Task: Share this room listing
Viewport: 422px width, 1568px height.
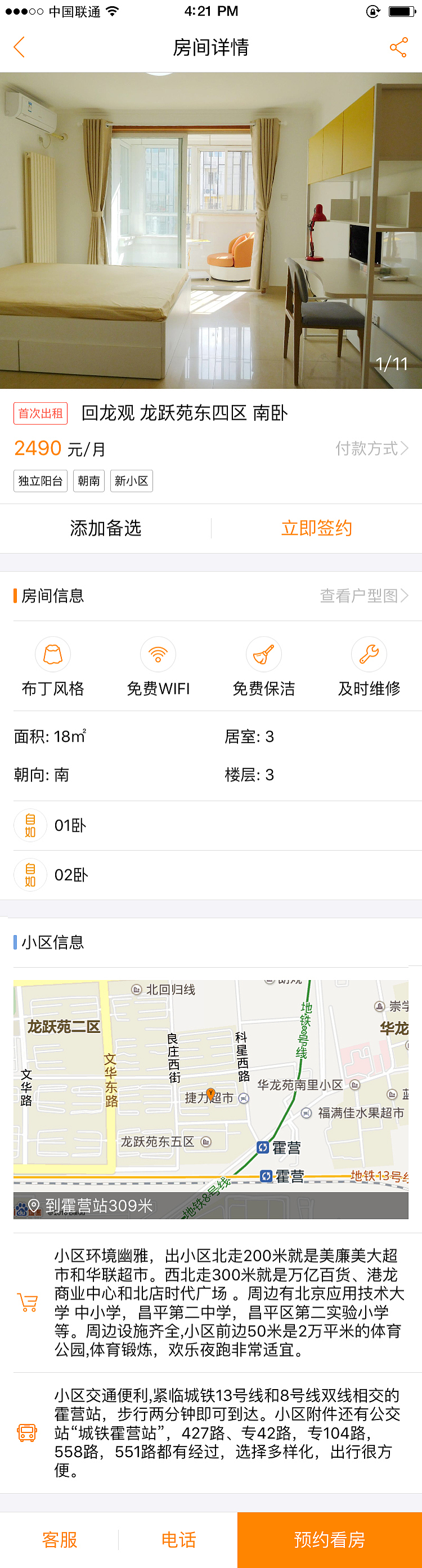Action: point(398,47)
